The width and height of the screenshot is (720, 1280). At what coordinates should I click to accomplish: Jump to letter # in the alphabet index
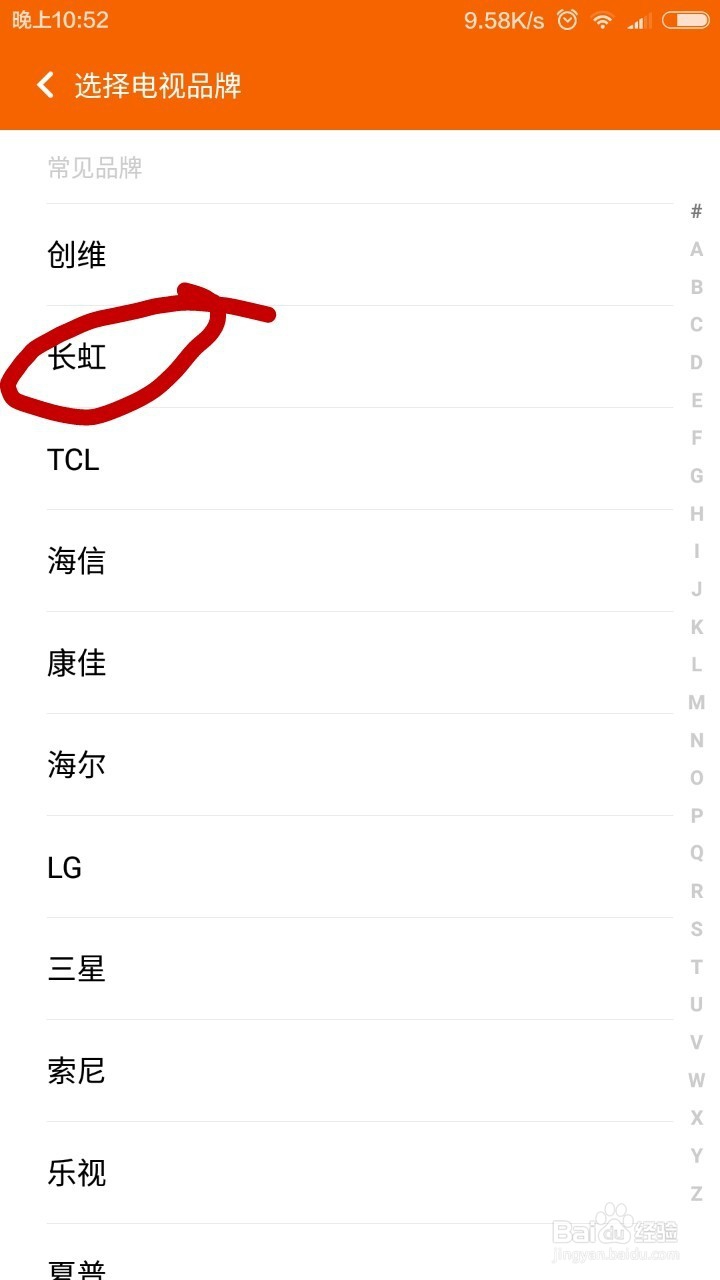696,211
